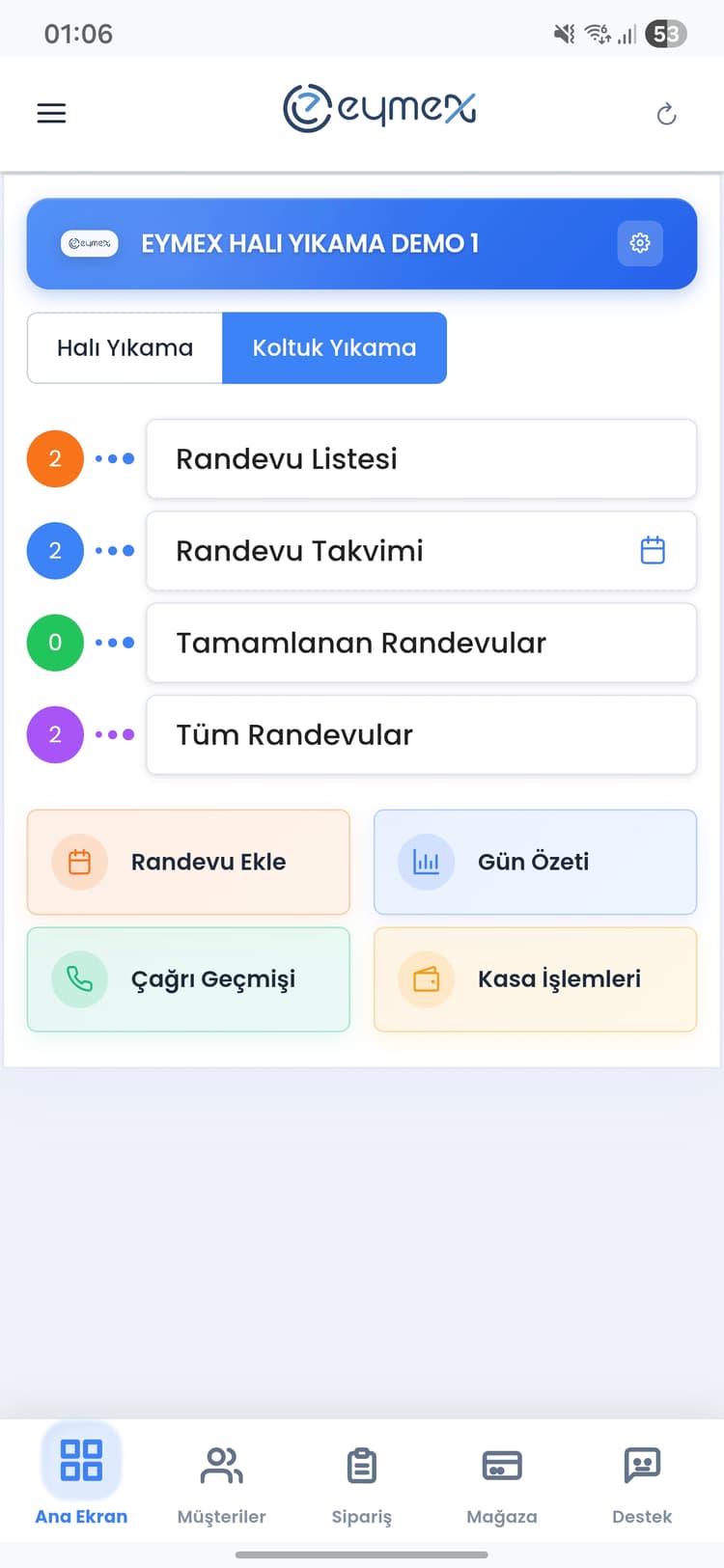The width and height of the screenshot is (724, 1568).
Task: Refresh the page using the reload icon
Action: (667, 113)
